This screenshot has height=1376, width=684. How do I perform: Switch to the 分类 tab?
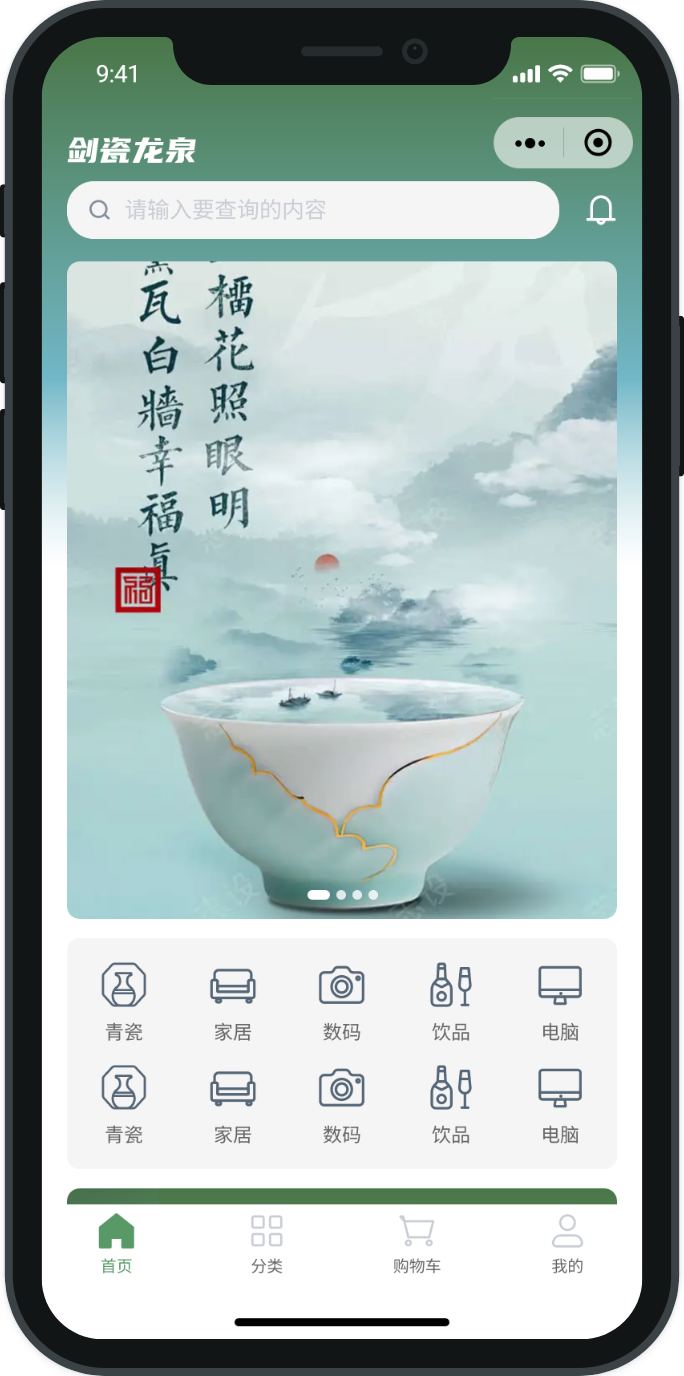tap(267, 1244)
